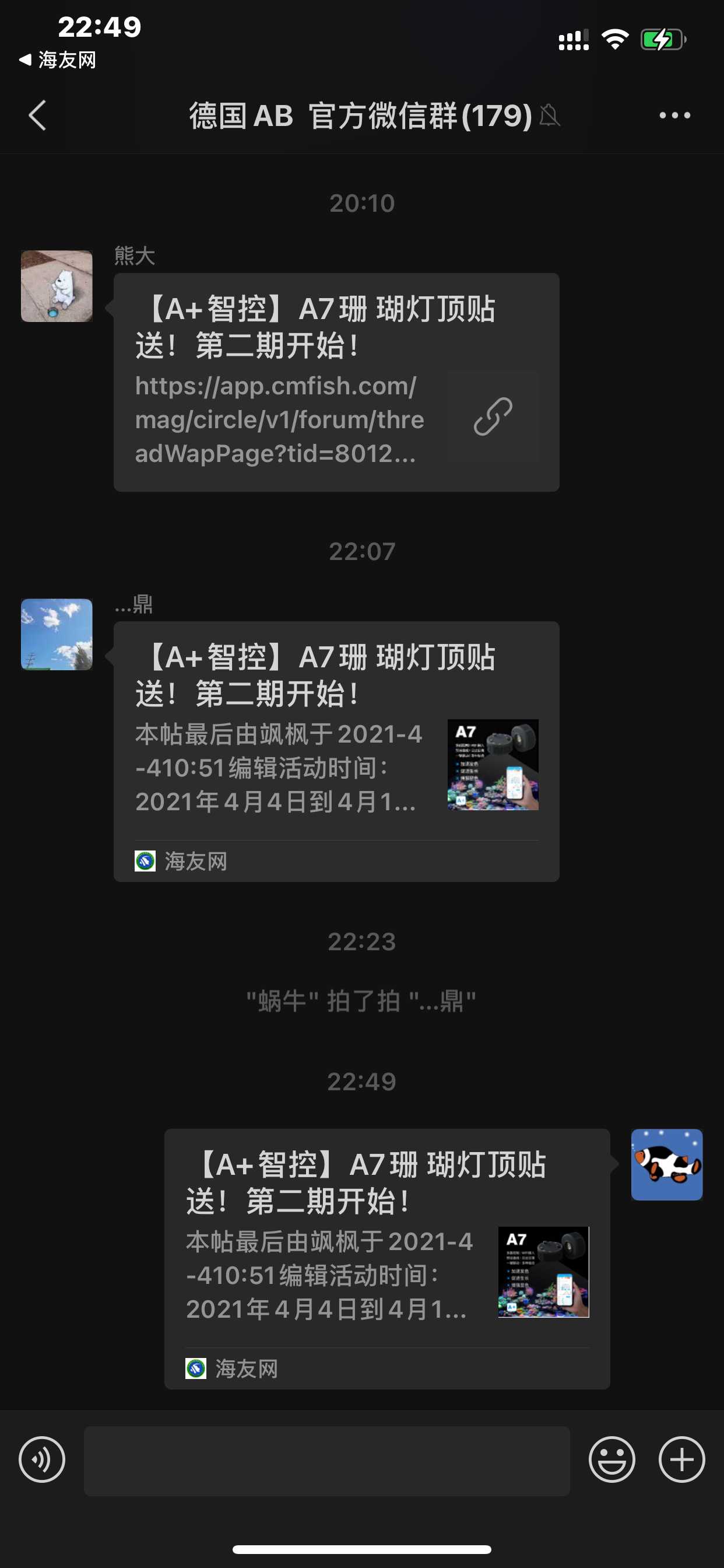This screenshot has width=724, height=1568.
Task: Open ...鼎's shared A7 珊瑚灯 link card
Action: point(336,751)
